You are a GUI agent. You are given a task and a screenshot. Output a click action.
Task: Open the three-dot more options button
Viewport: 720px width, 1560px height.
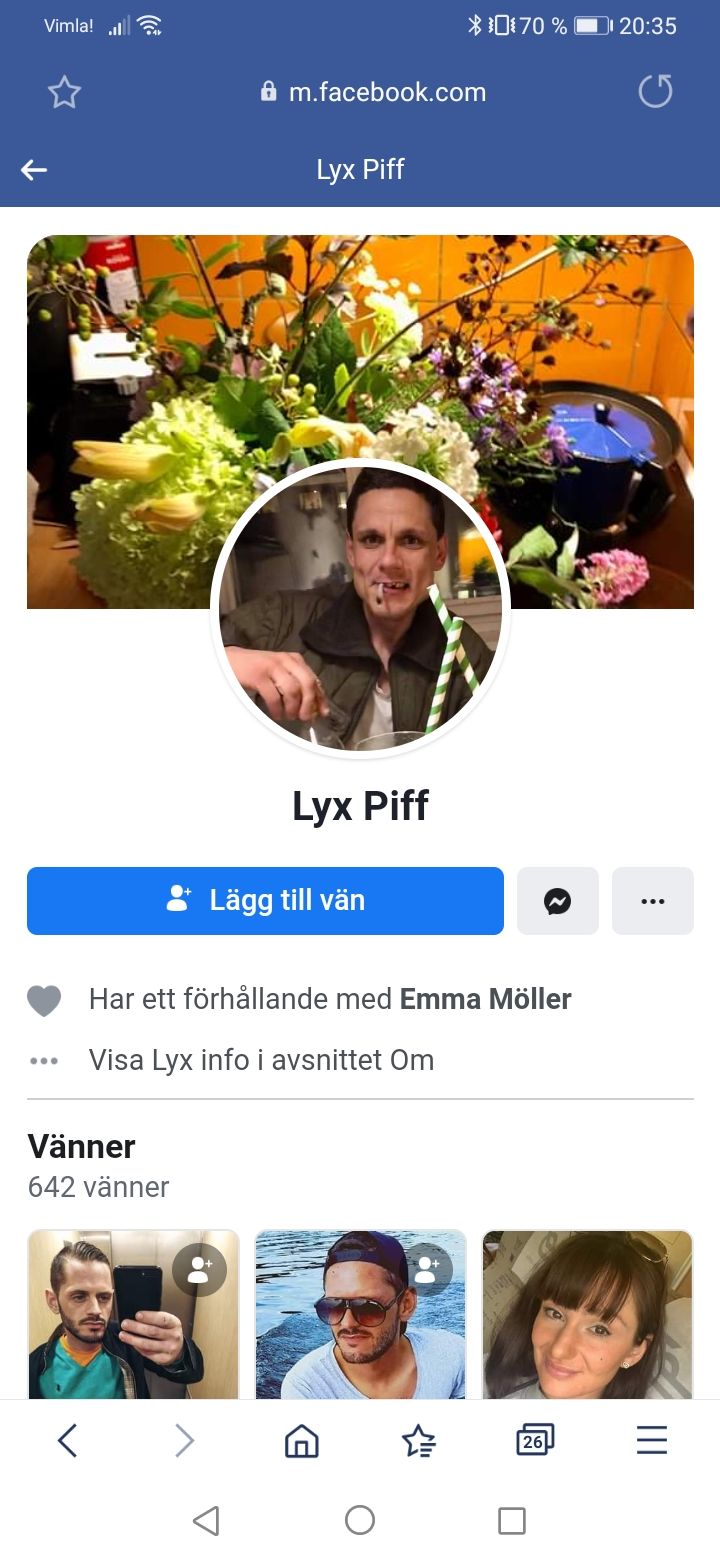tap(653, 901)
